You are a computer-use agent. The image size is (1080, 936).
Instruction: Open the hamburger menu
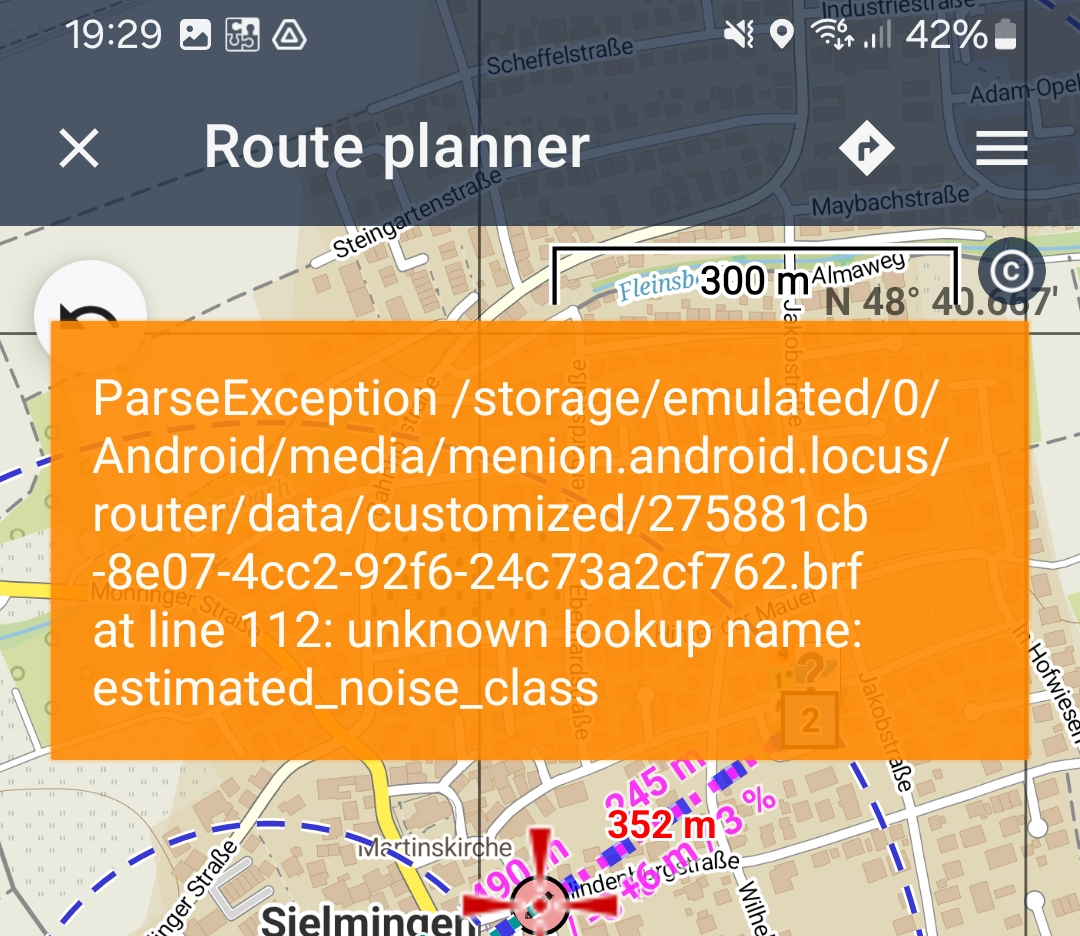1001,150
